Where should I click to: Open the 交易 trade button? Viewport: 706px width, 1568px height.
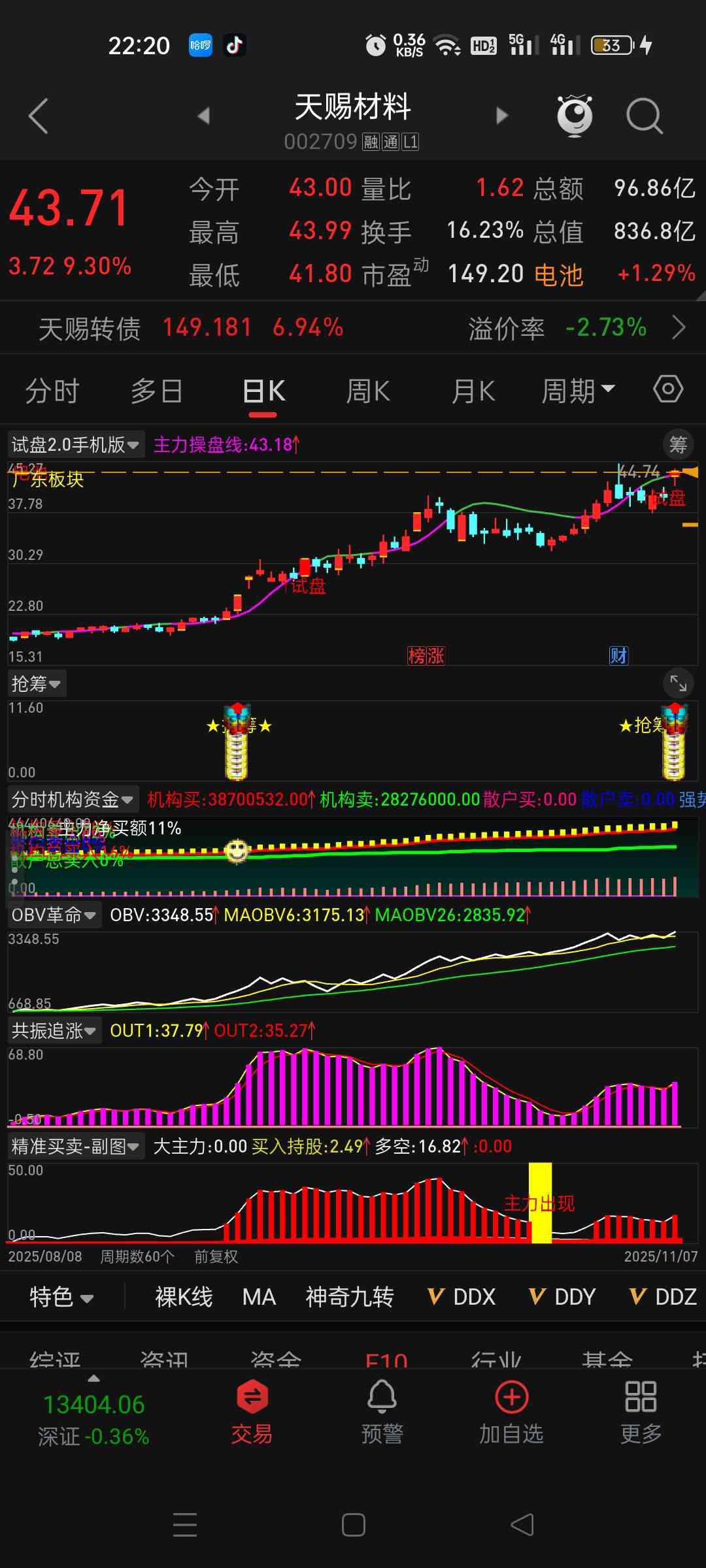coord(252,1411)
